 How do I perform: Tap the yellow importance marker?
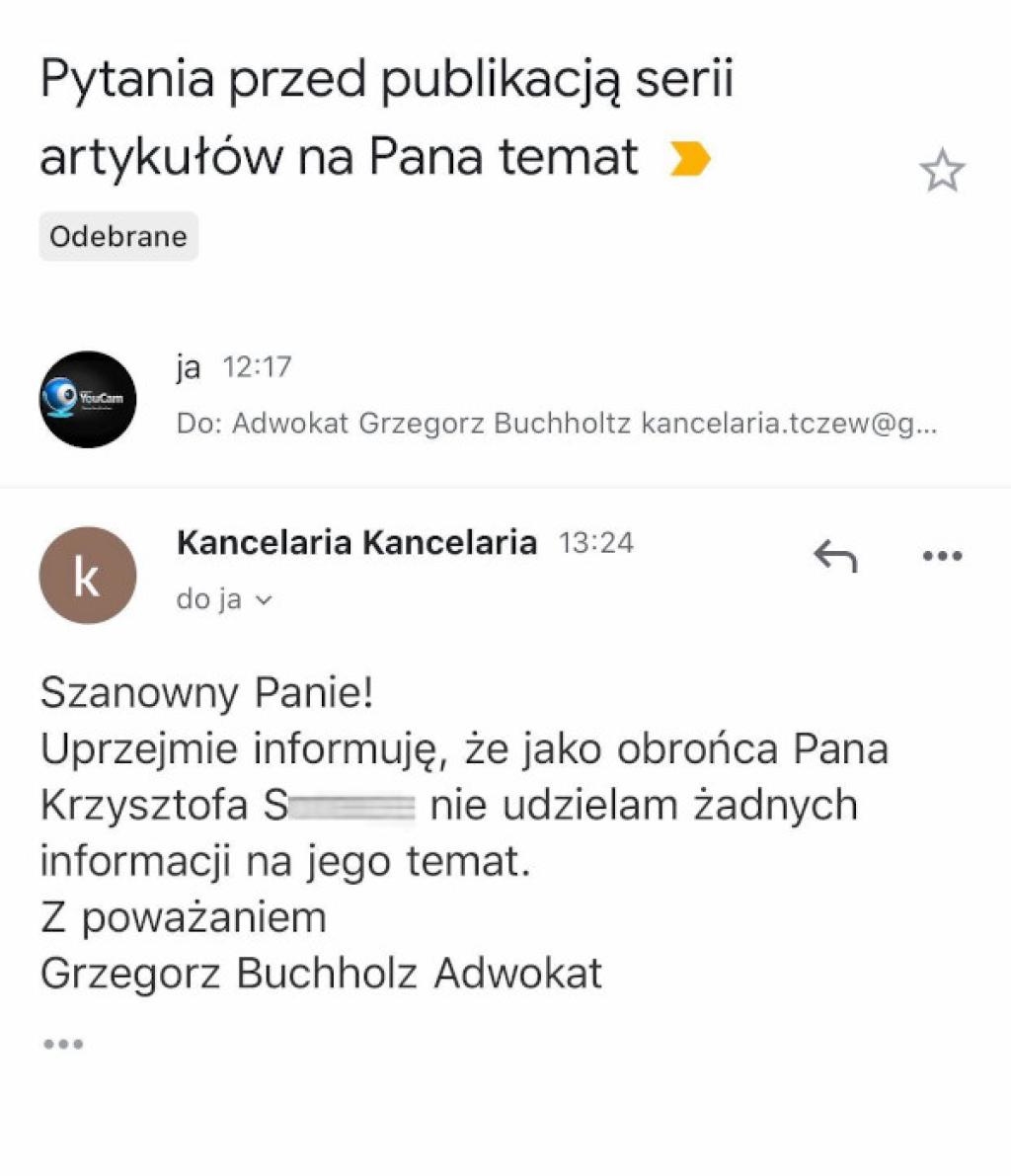689,158
